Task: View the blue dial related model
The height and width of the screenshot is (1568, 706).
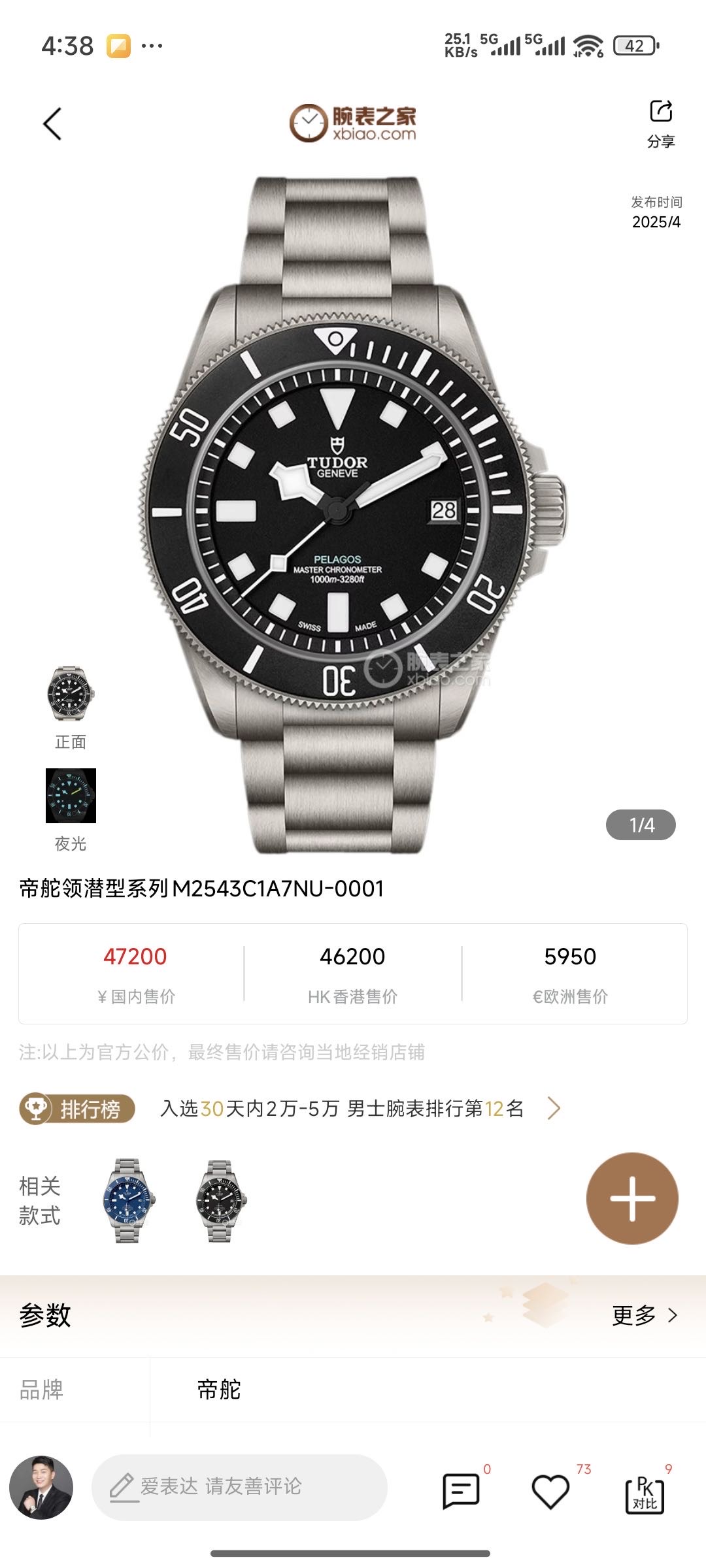Action: pyautogui.click(x=128, y=1200)
